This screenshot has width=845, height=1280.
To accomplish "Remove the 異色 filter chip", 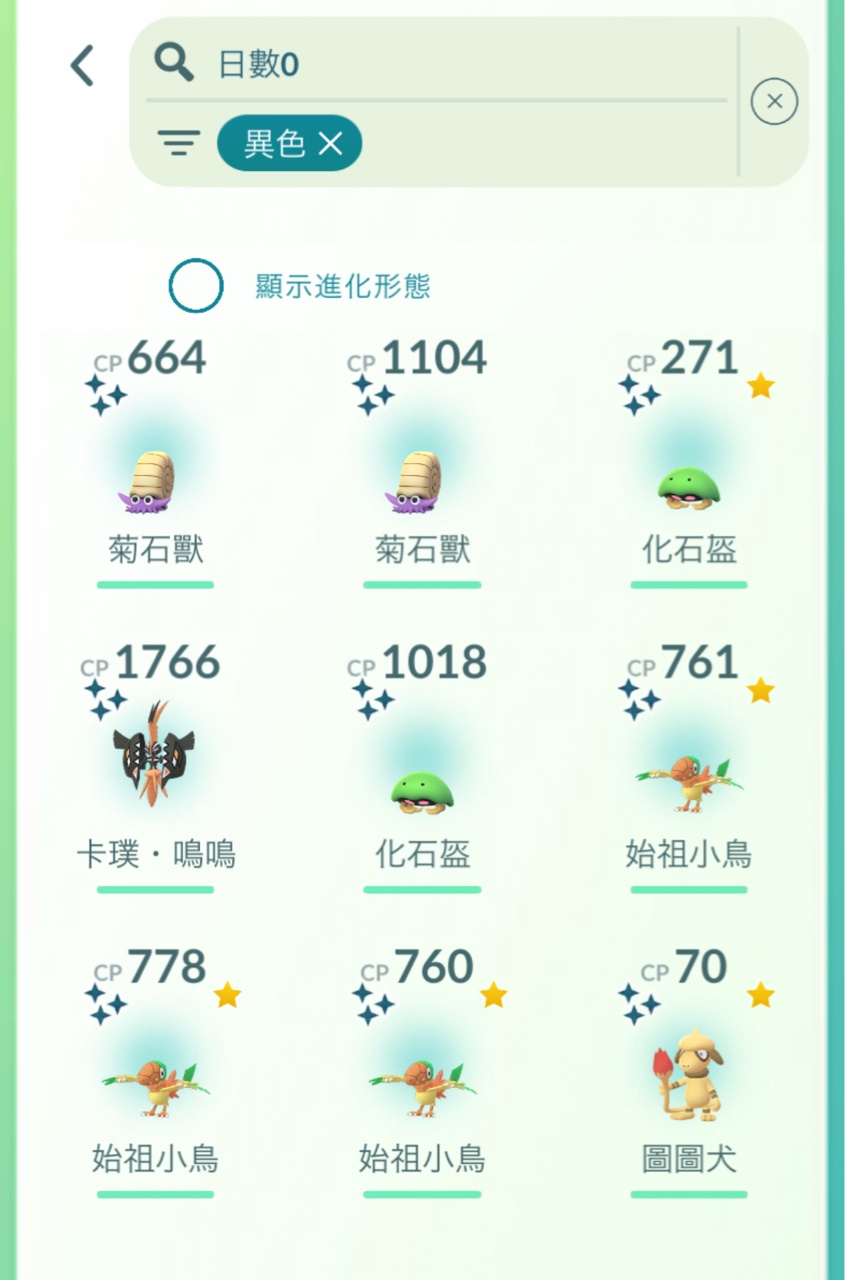I will [331, 144].
